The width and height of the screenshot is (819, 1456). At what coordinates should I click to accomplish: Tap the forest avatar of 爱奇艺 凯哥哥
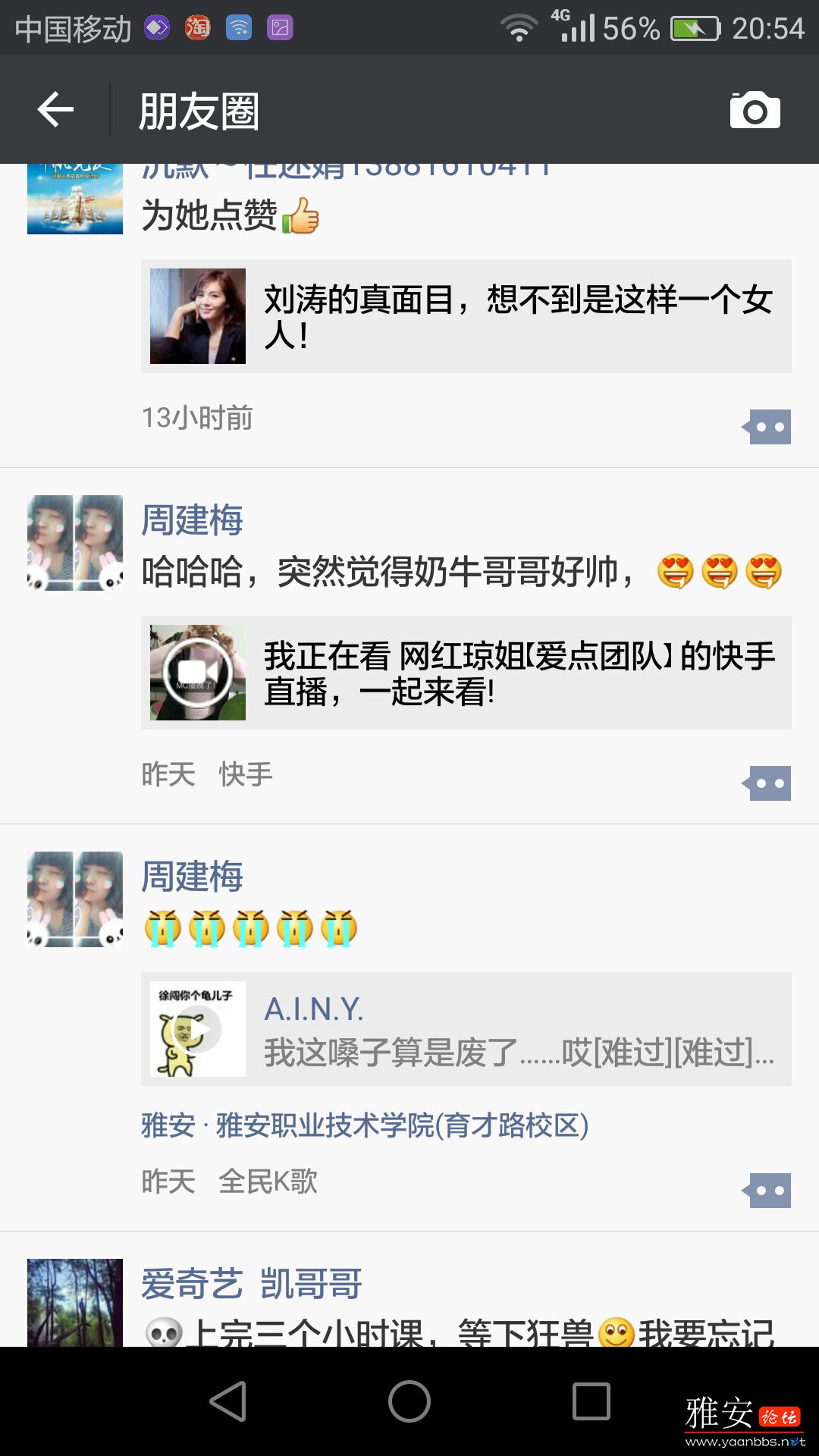click(x=75, y=1301)
